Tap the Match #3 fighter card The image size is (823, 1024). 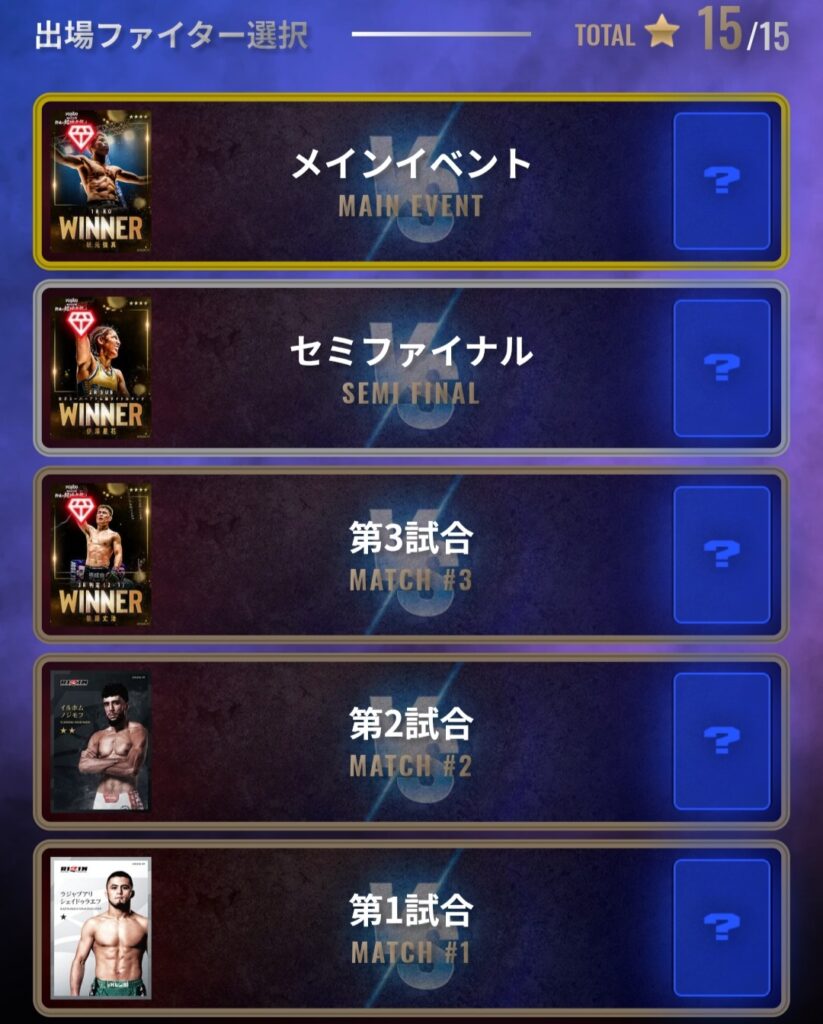click(101, 554)
